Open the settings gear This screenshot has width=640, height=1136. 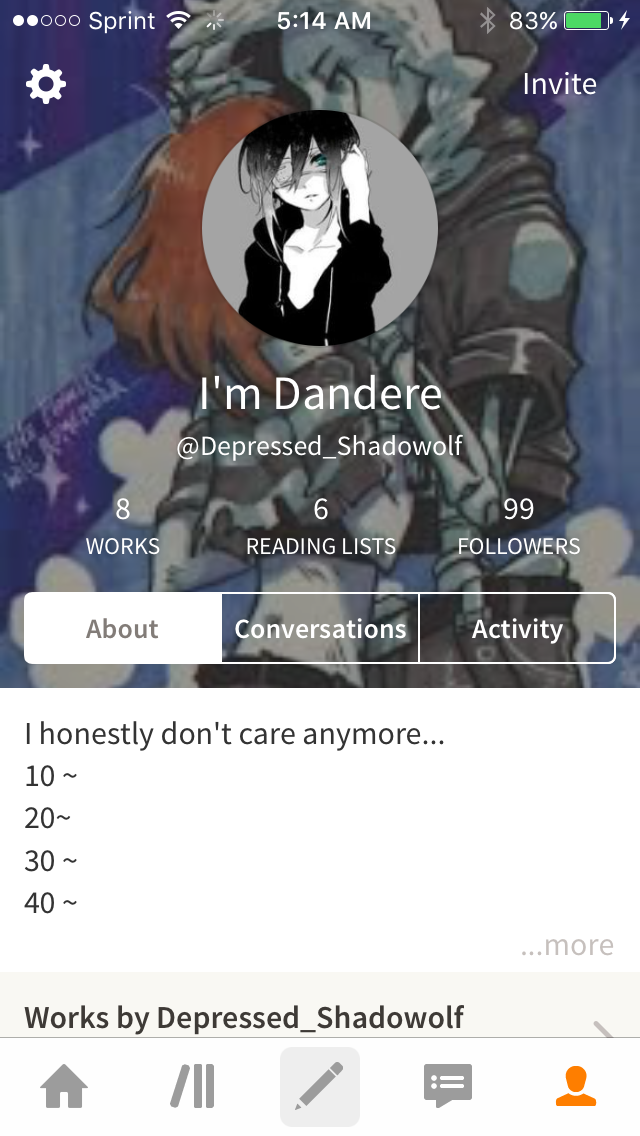(x=45, y=84)
